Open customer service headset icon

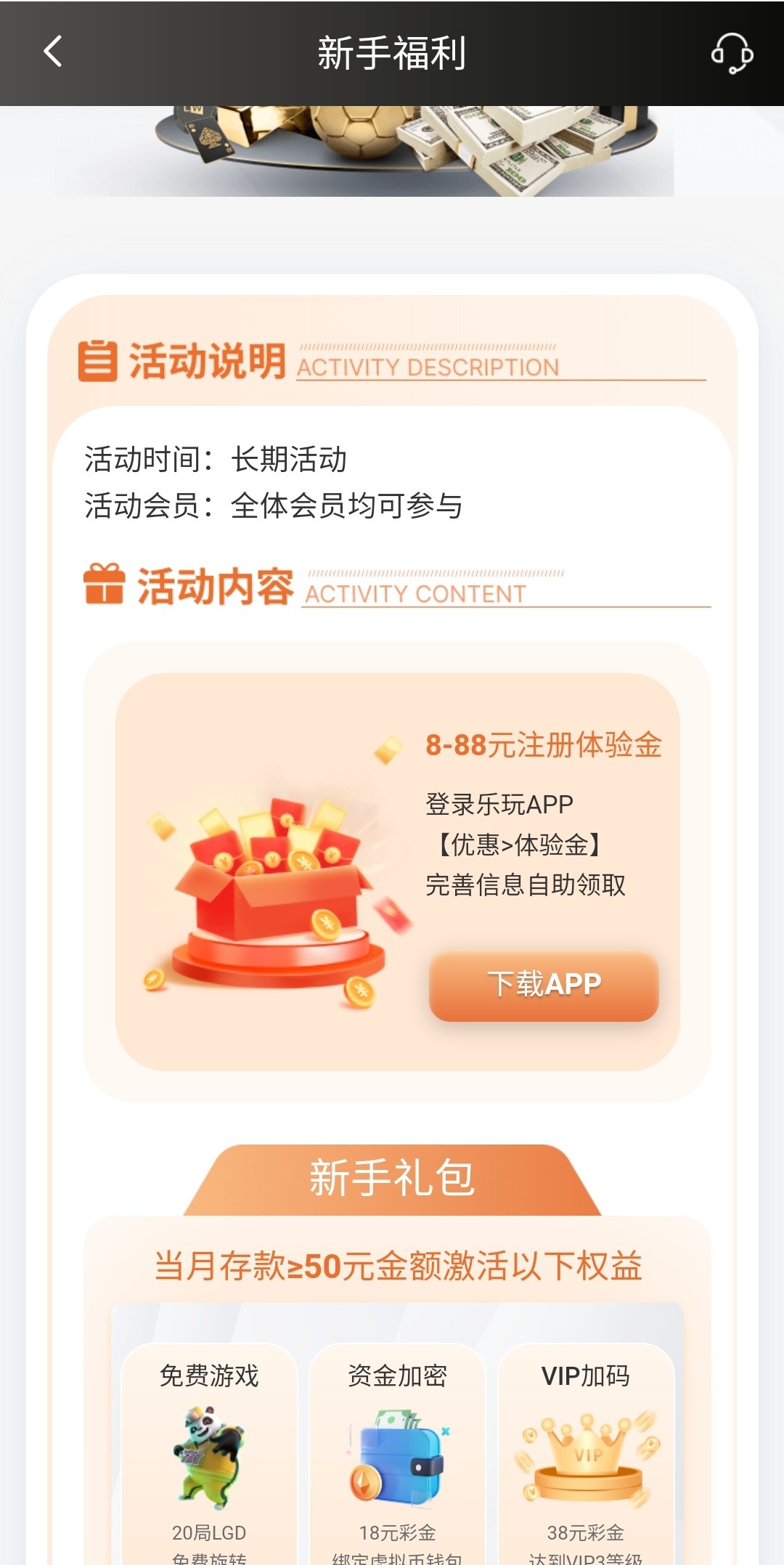(731, 53)
